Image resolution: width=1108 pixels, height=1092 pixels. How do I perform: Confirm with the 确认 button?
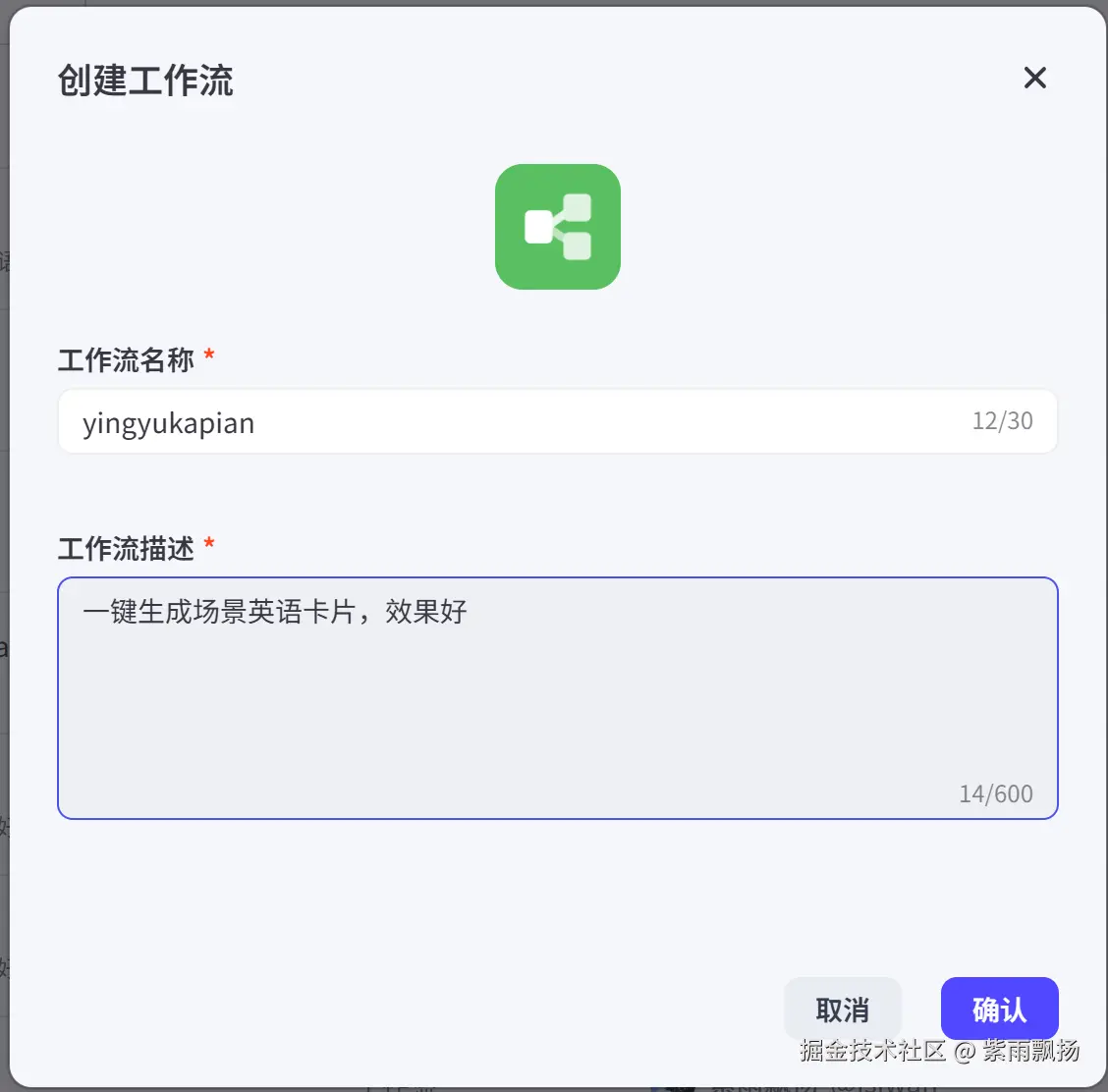tap(999, 1009)
